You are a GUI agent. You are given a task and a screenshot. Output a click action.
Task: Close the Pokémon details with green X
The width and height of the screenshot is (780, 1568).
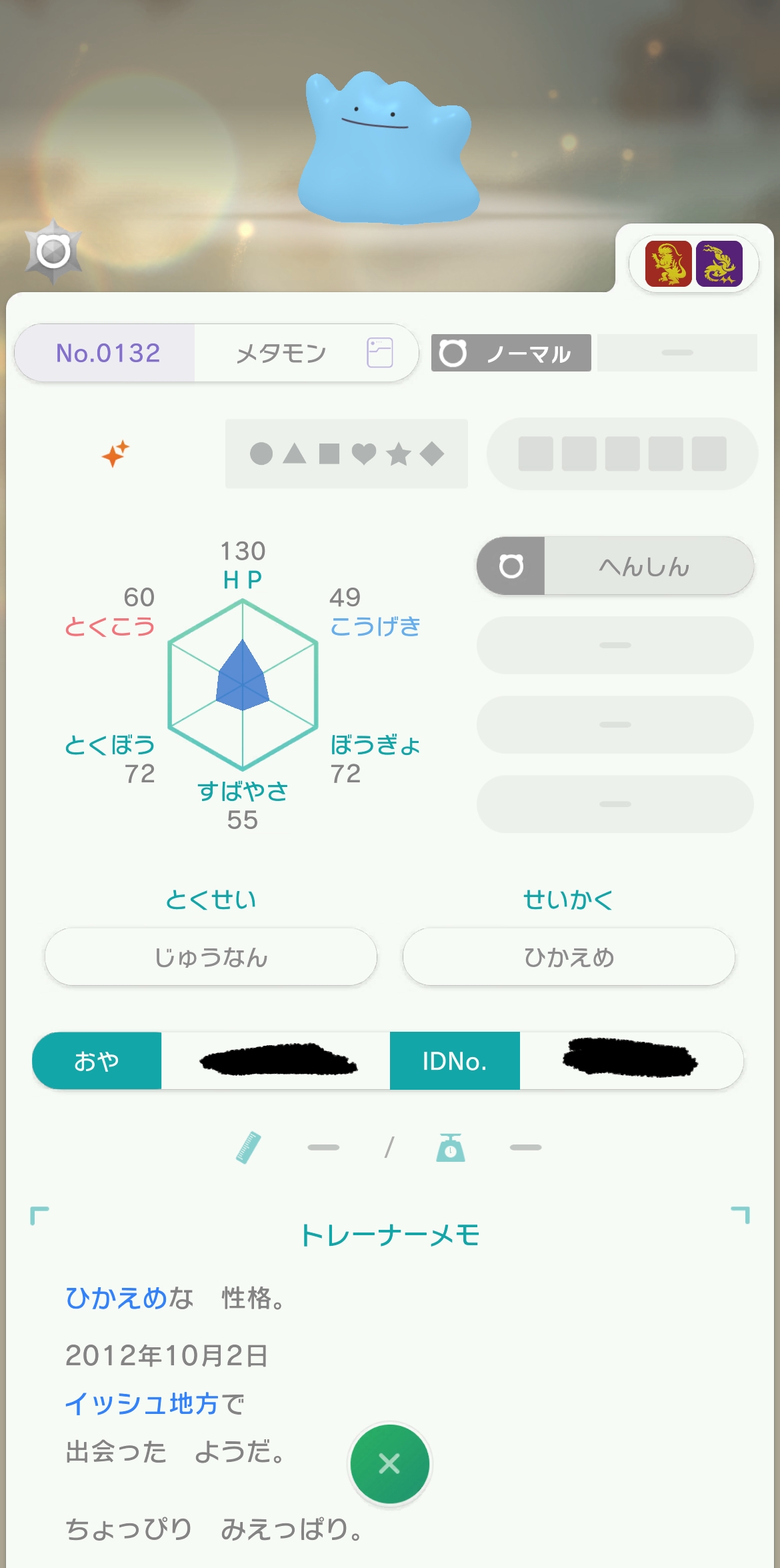[389, 1463]
